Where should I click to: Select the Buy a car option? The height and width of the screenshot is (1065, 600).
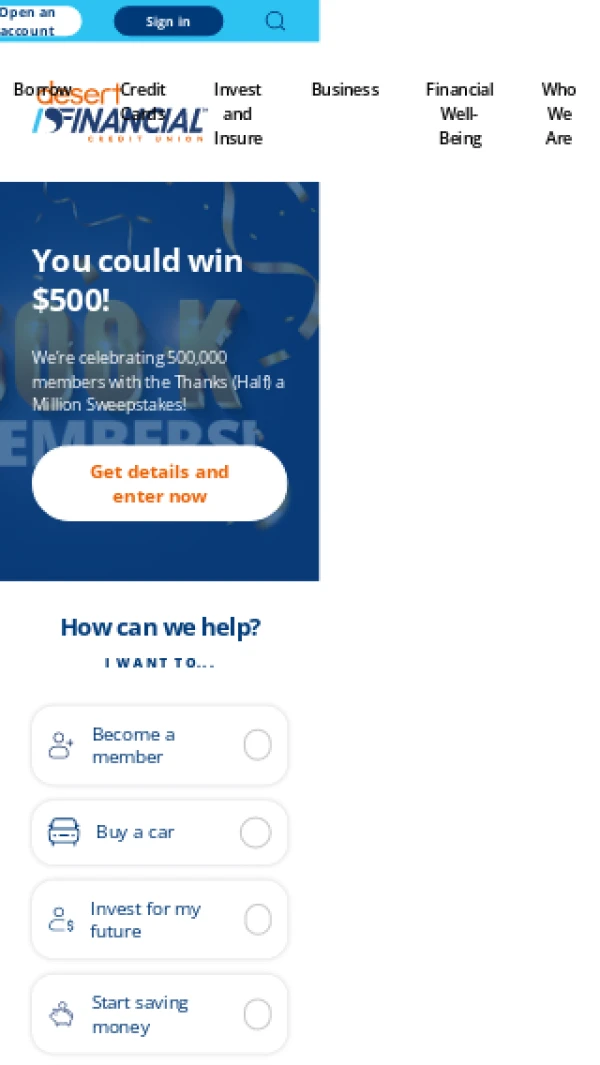click(x=159, y=832)
